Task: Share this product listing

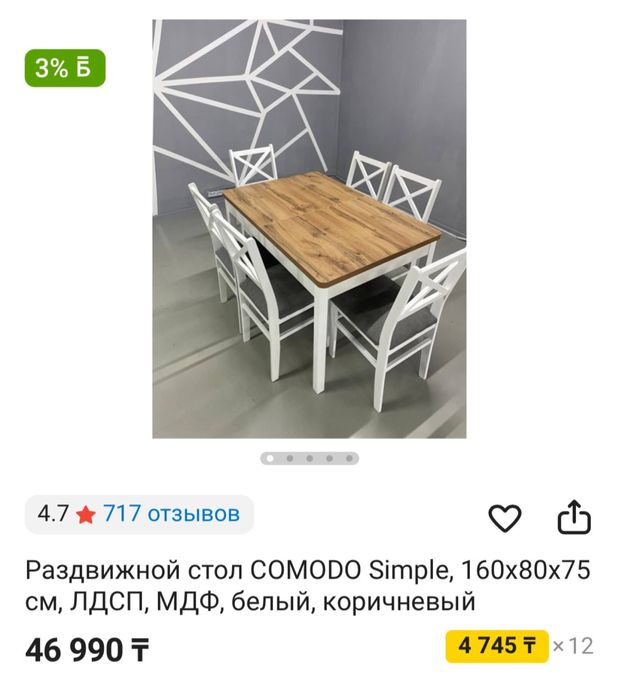Action: 574,518
